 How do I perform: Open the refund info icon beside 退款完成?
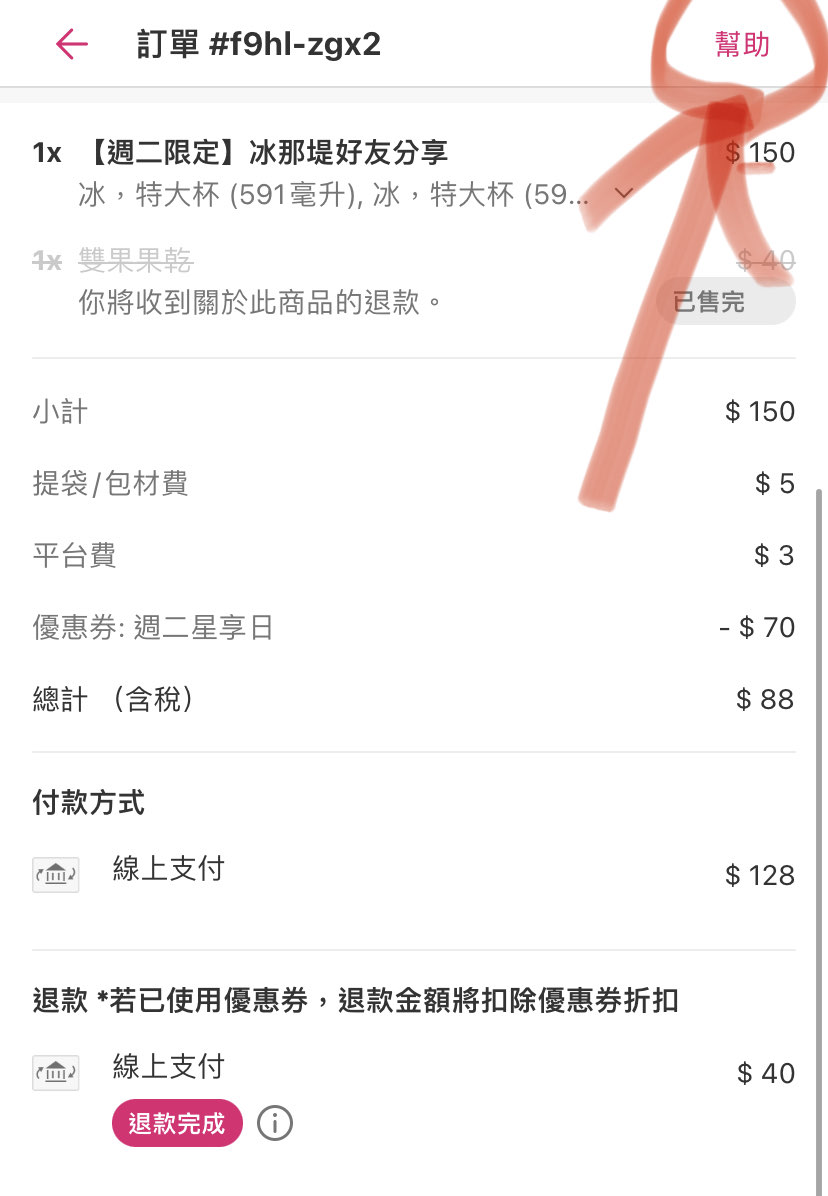point(275,1123)
